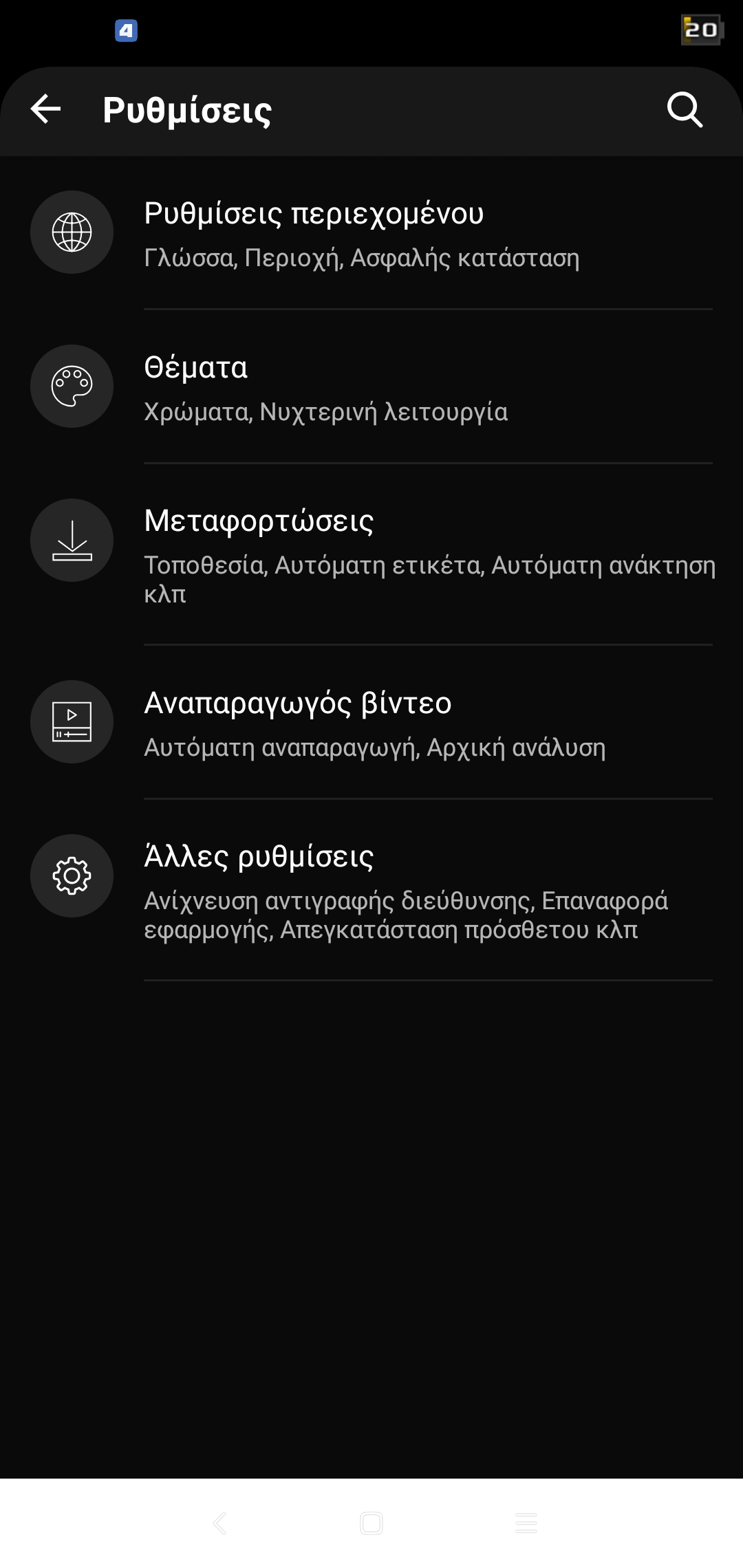This screenshot has height=1568, width=743.
Task: Go back using the header arrow
Action: click(46, 109)
